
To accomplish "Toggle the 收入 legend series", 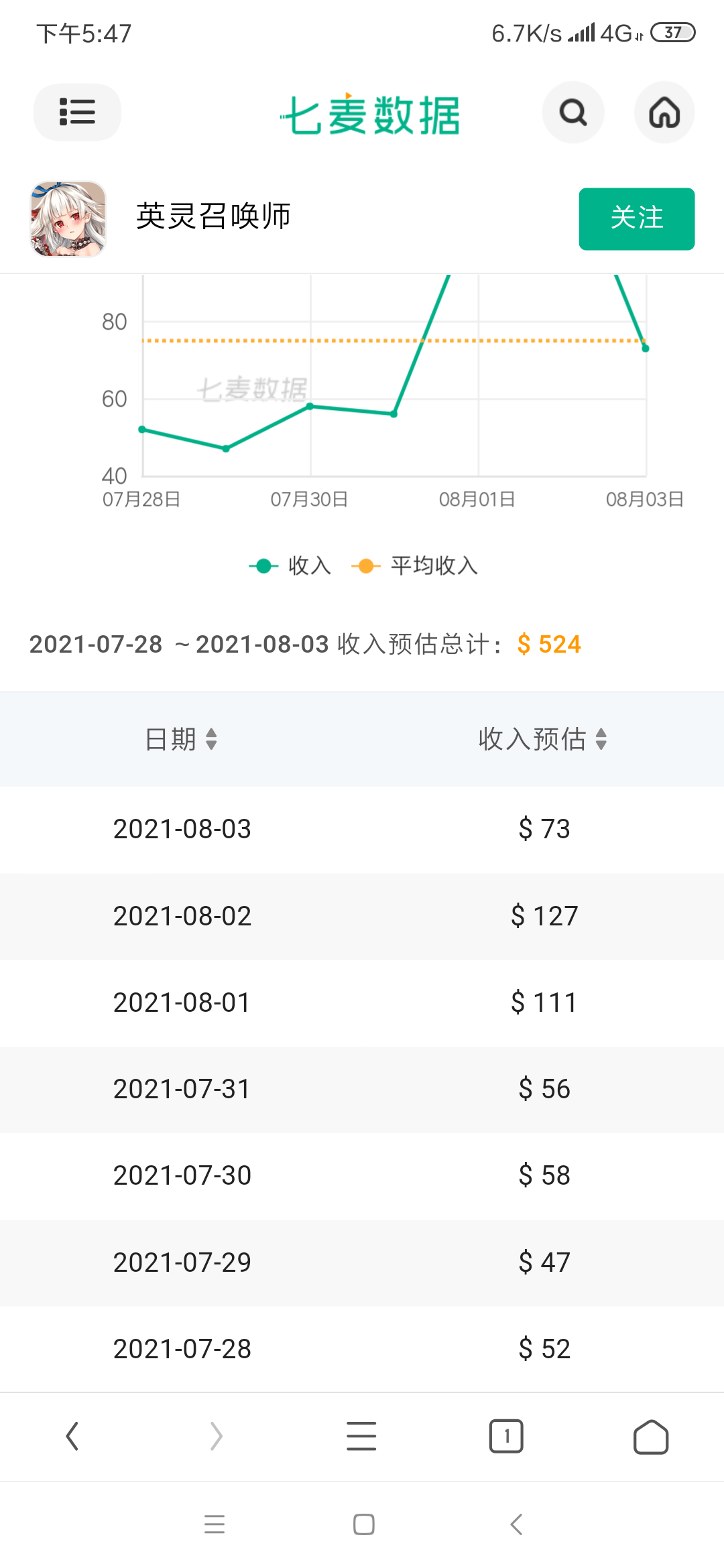I will (290, 566).
